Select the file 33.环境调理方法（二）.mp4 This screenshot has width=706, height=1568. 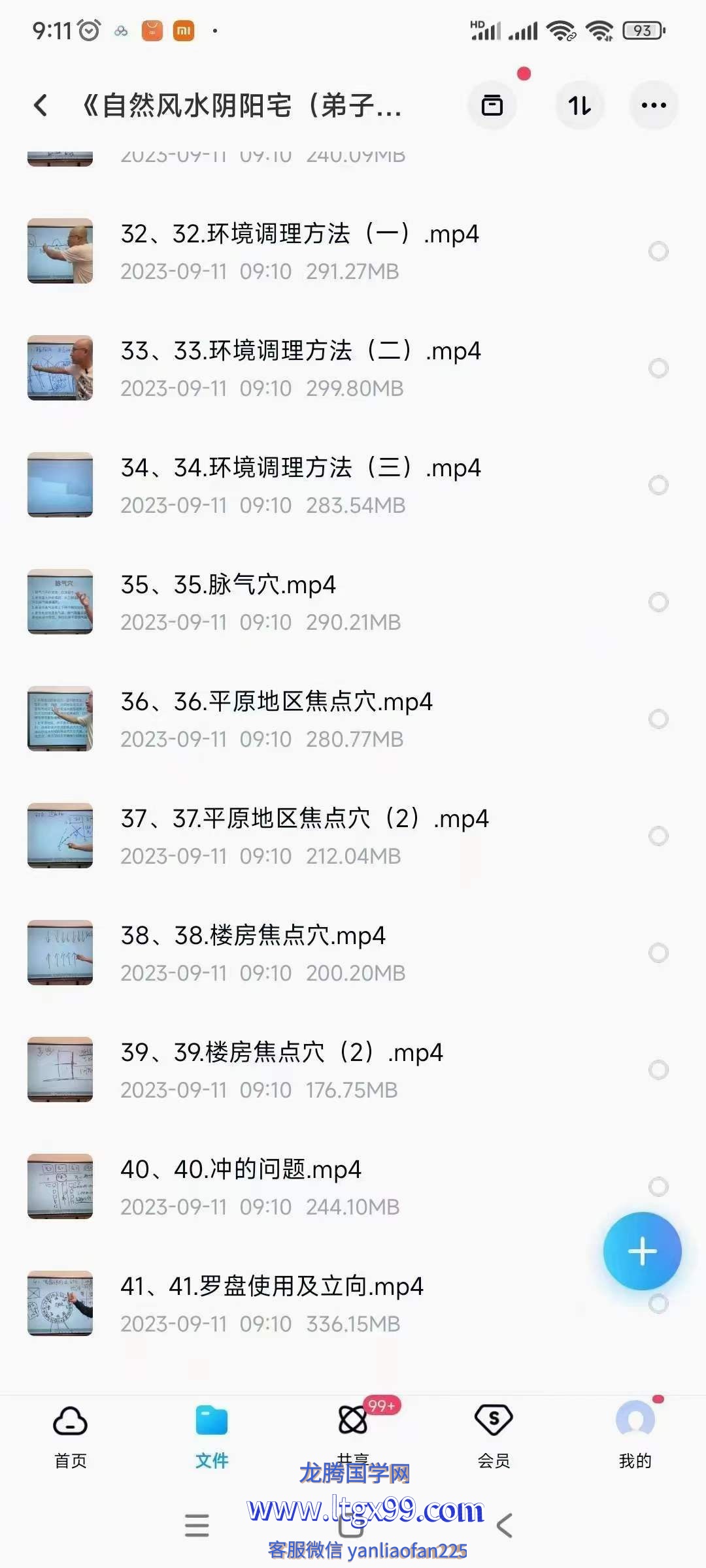pos(658,368)
